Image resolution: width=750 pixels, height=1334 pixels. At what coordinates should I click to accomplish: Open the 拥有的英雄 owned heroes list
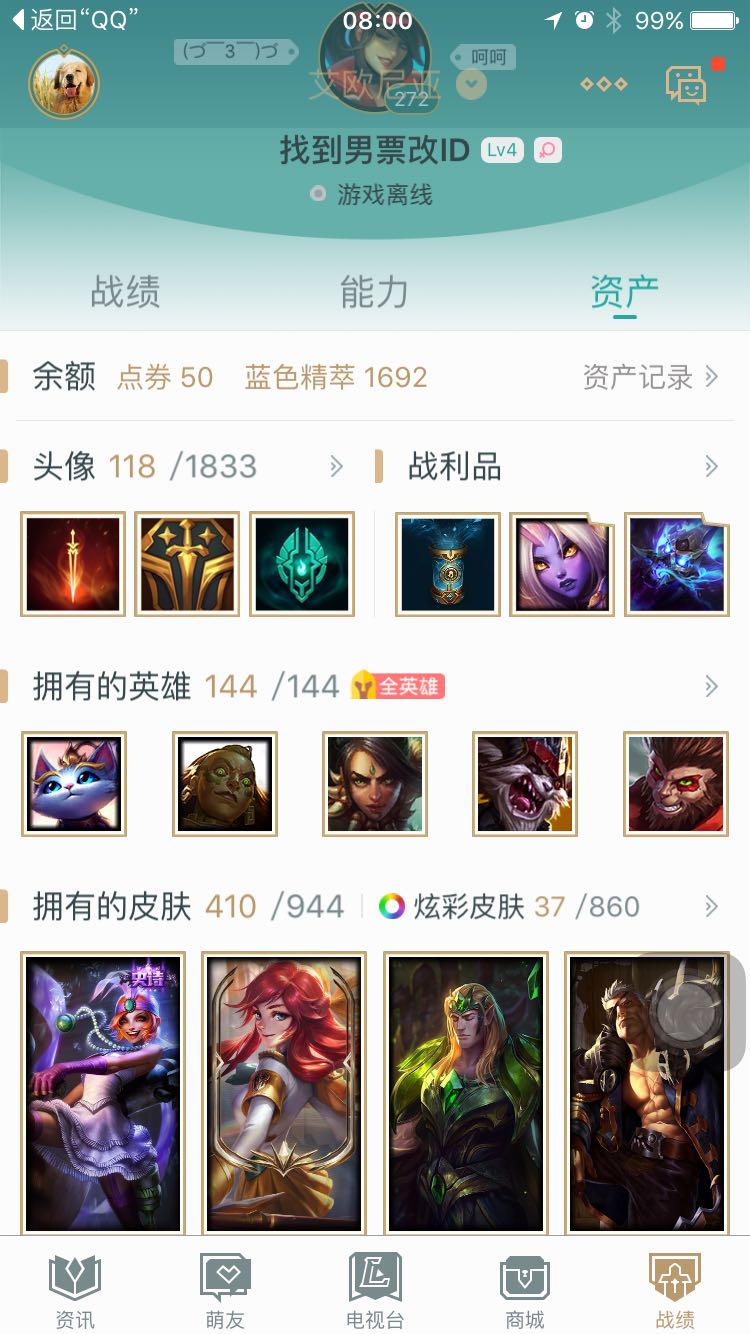tap(711, 686)
